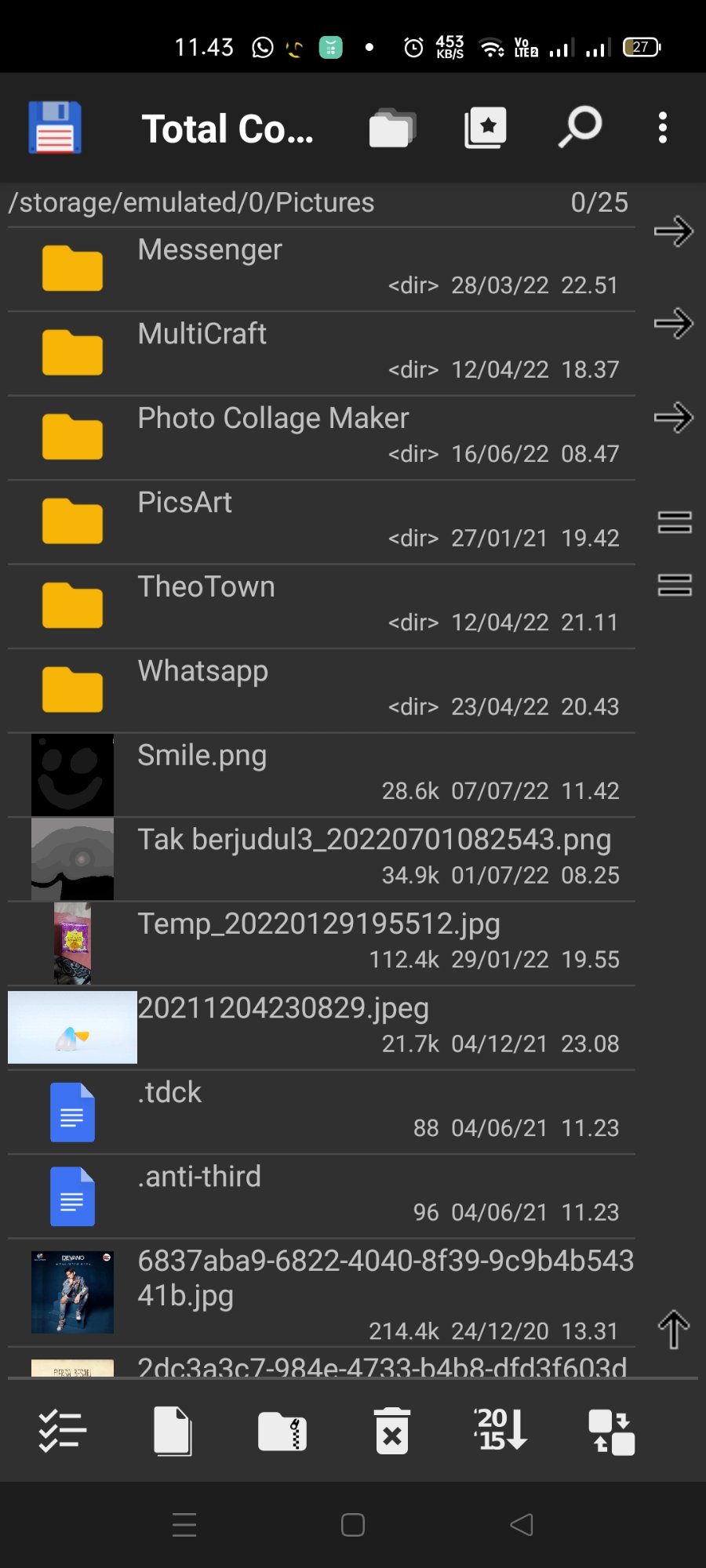Open the sort order button
706x1568 pixels.
click(x=501, y=1429)
